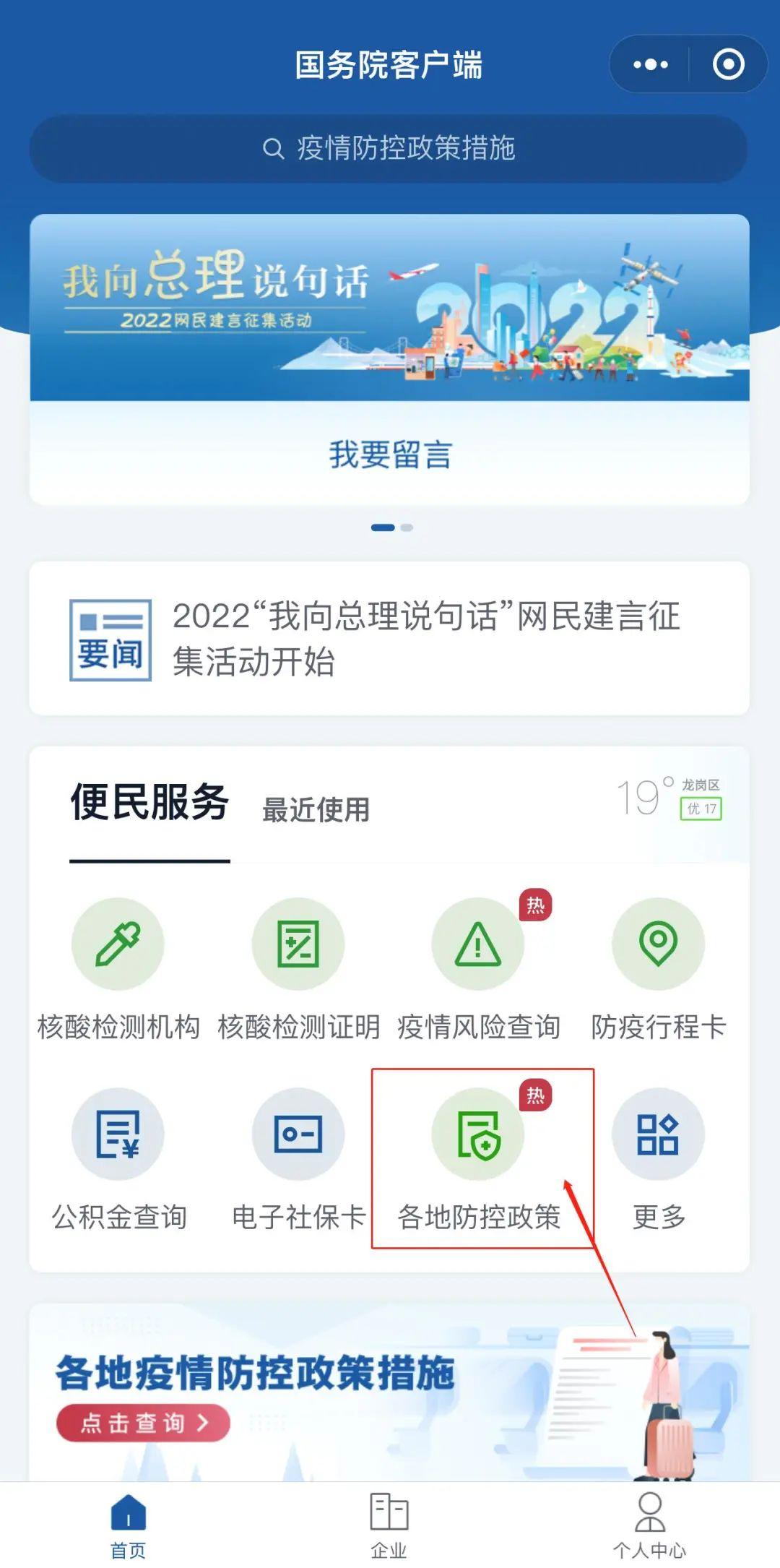Close the mini program via circle icon

tap(728, 65)
